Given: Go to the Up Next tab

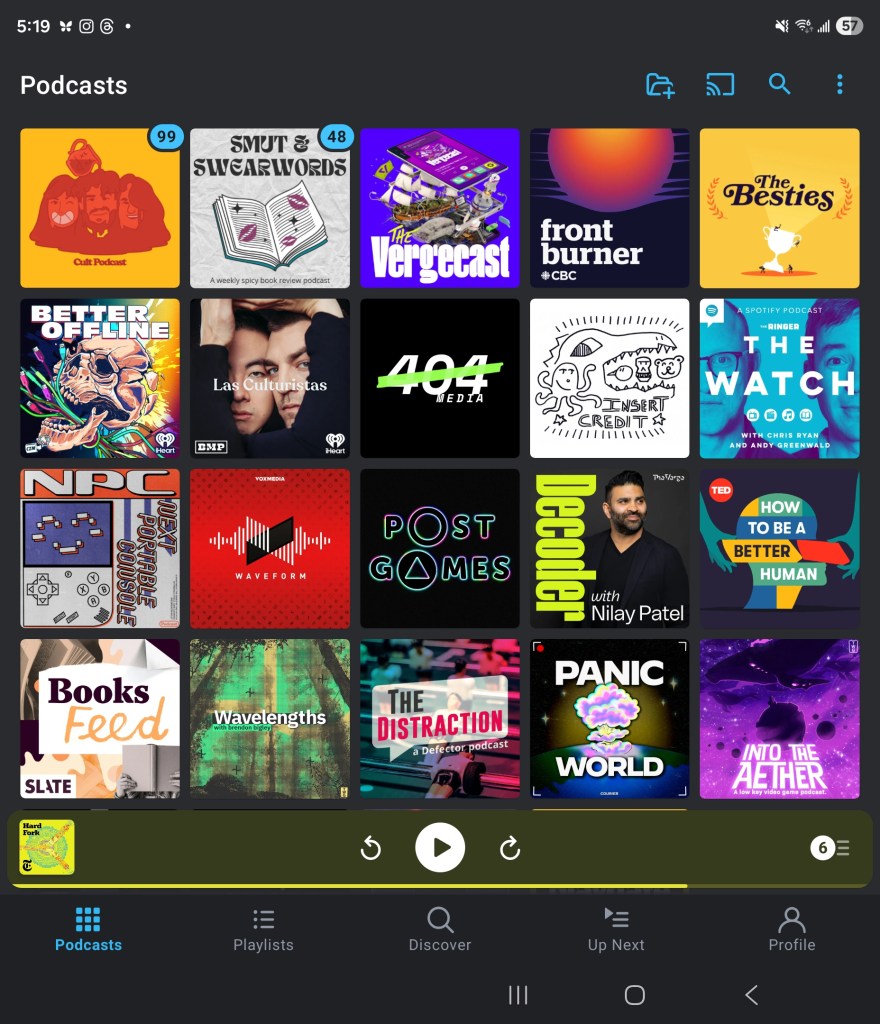Looking at the screenshot, I should tap(616, 929).
